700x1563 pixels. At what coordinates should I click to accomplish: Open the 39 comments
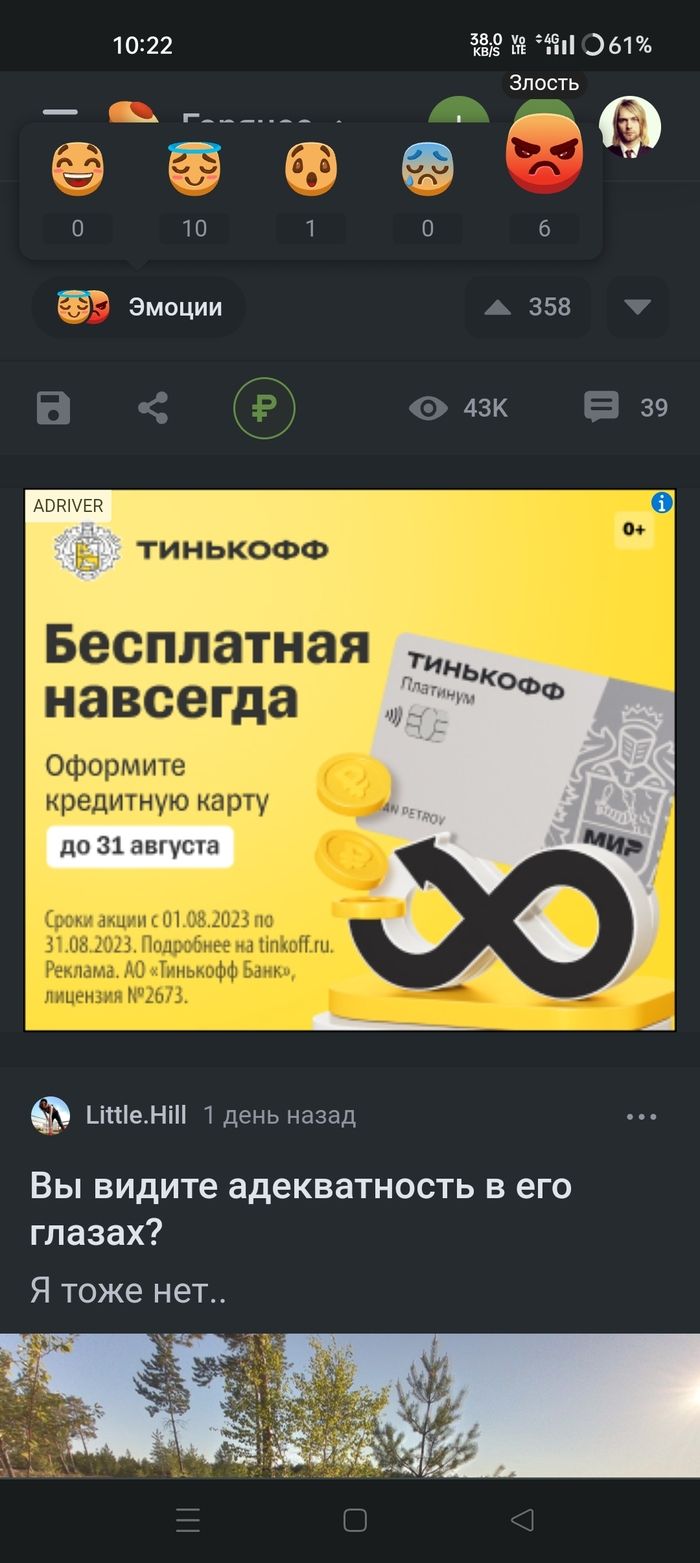click(x=626, y=408)
